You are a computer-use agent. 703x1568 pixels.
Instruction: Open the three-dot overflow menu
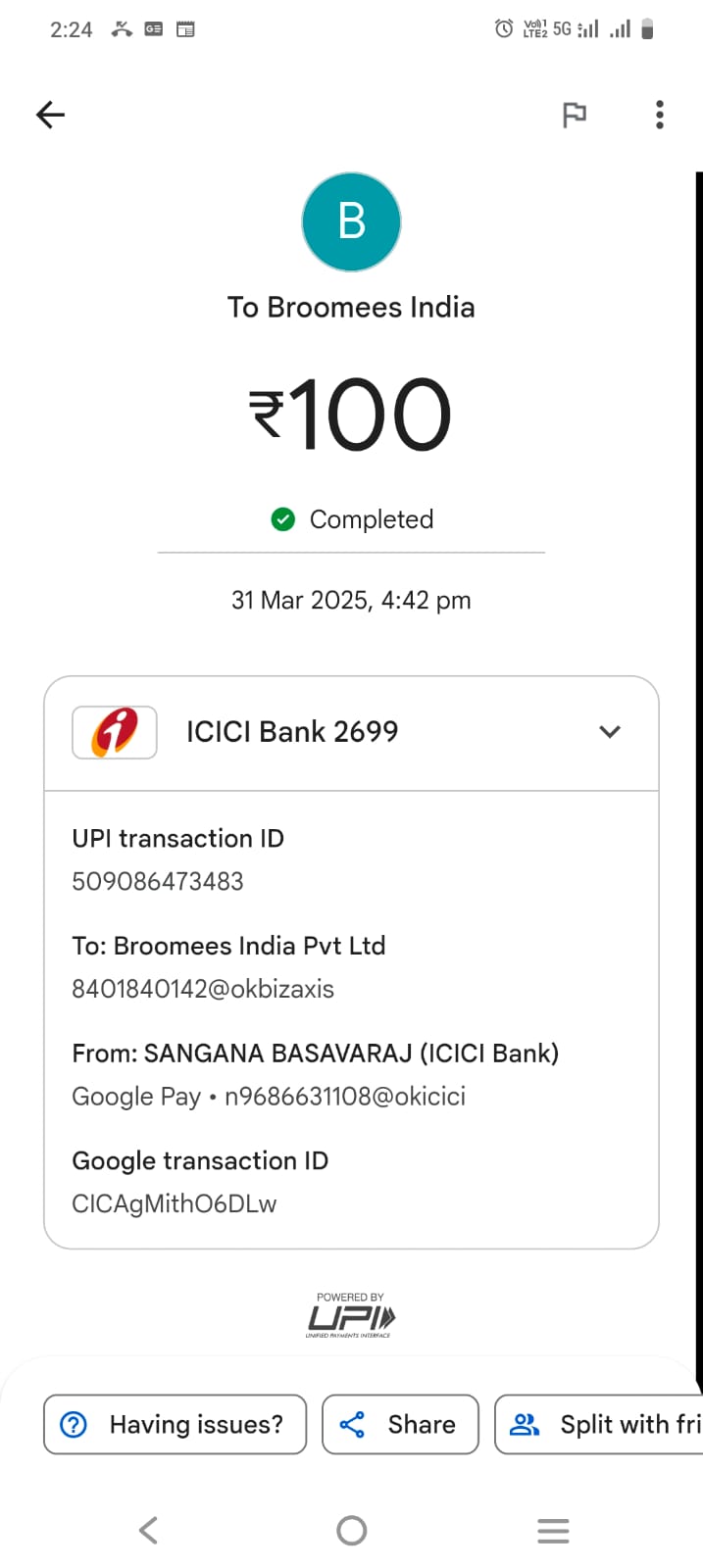pyautogui.click(x=660, y=115)
